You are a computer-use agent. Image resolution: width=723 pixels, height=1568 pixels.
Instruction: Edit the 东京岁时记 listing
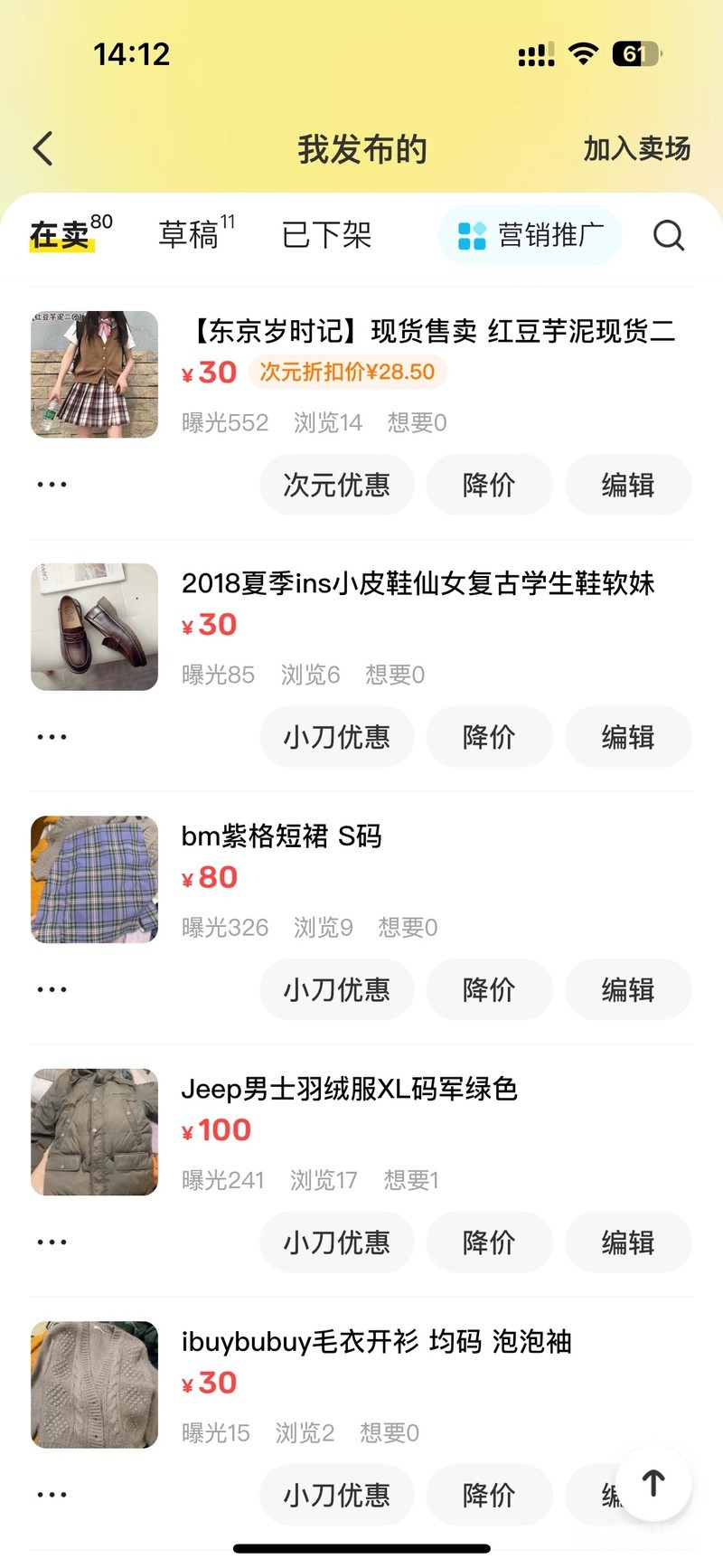point(628,485)
